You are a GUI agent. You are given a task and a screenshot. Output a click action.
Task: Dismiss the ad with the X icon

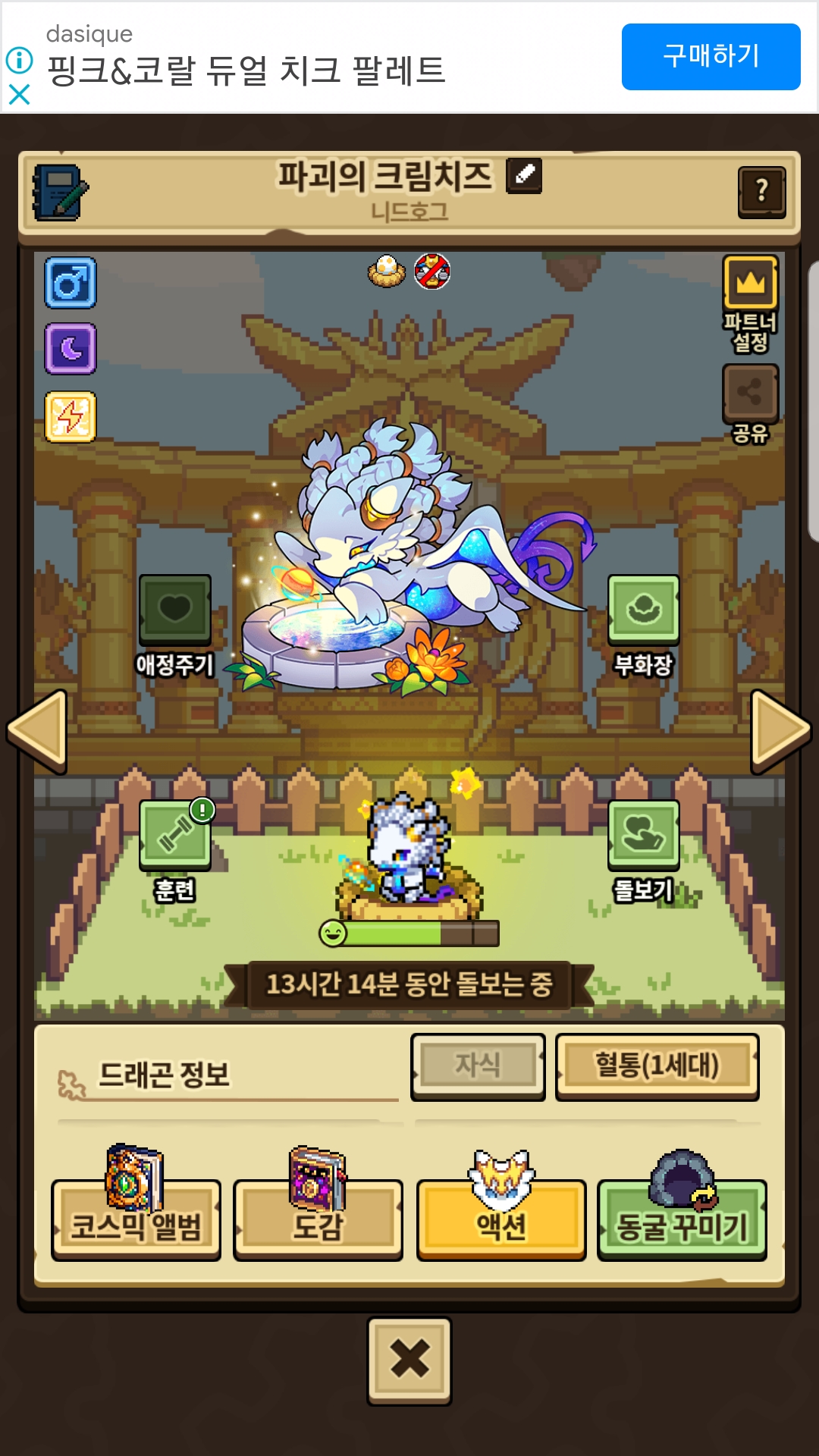19,95
